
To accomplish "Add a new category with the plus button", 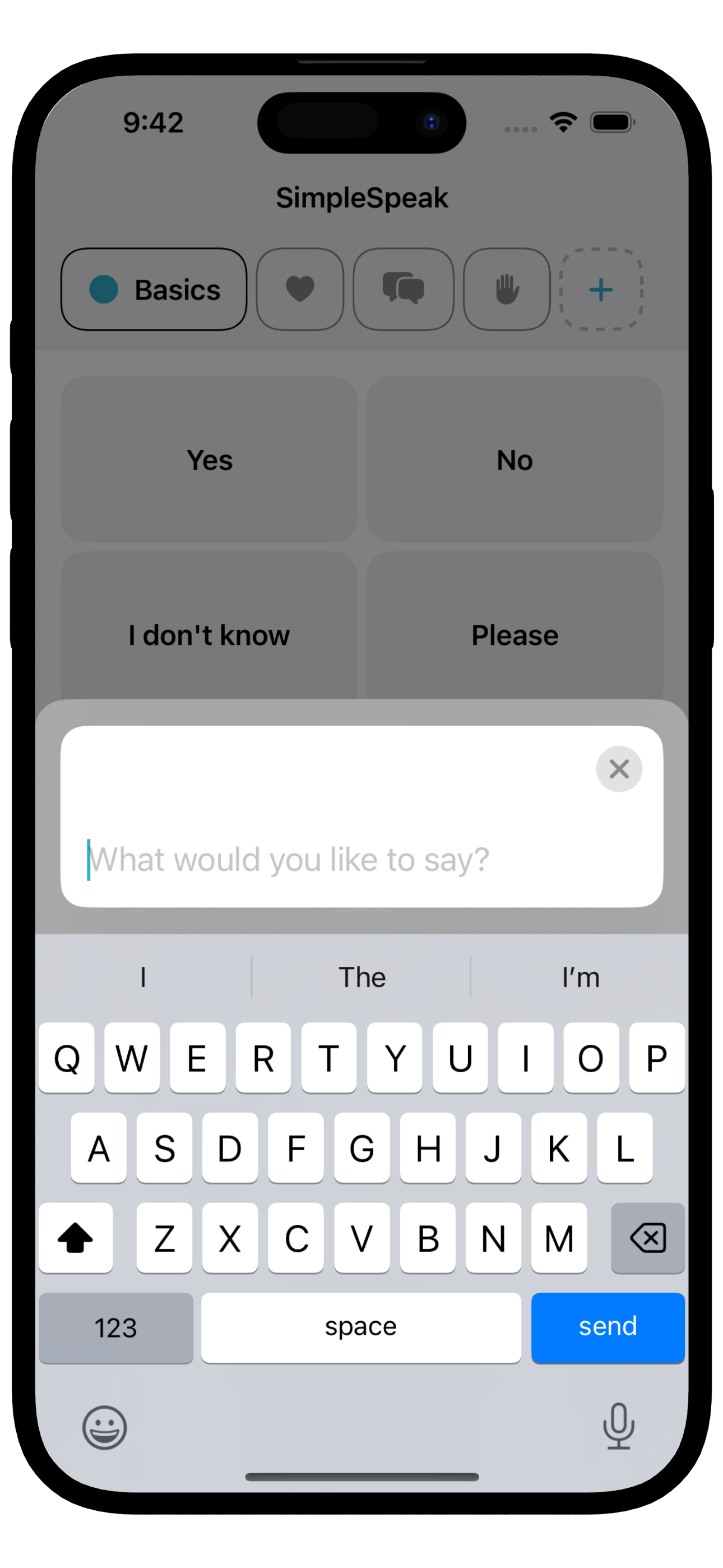I will [x=601, y=290].
